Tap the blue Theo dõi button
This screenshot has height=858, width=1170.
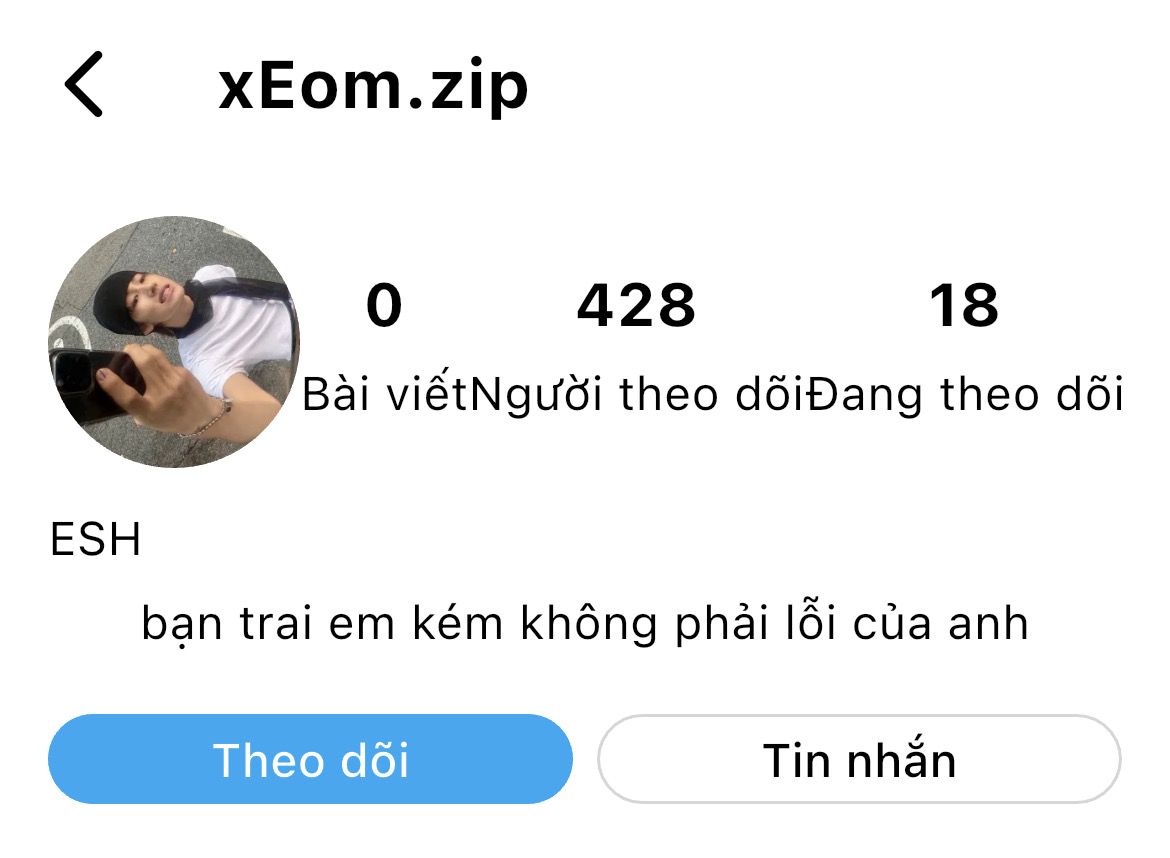click(310, 760)
